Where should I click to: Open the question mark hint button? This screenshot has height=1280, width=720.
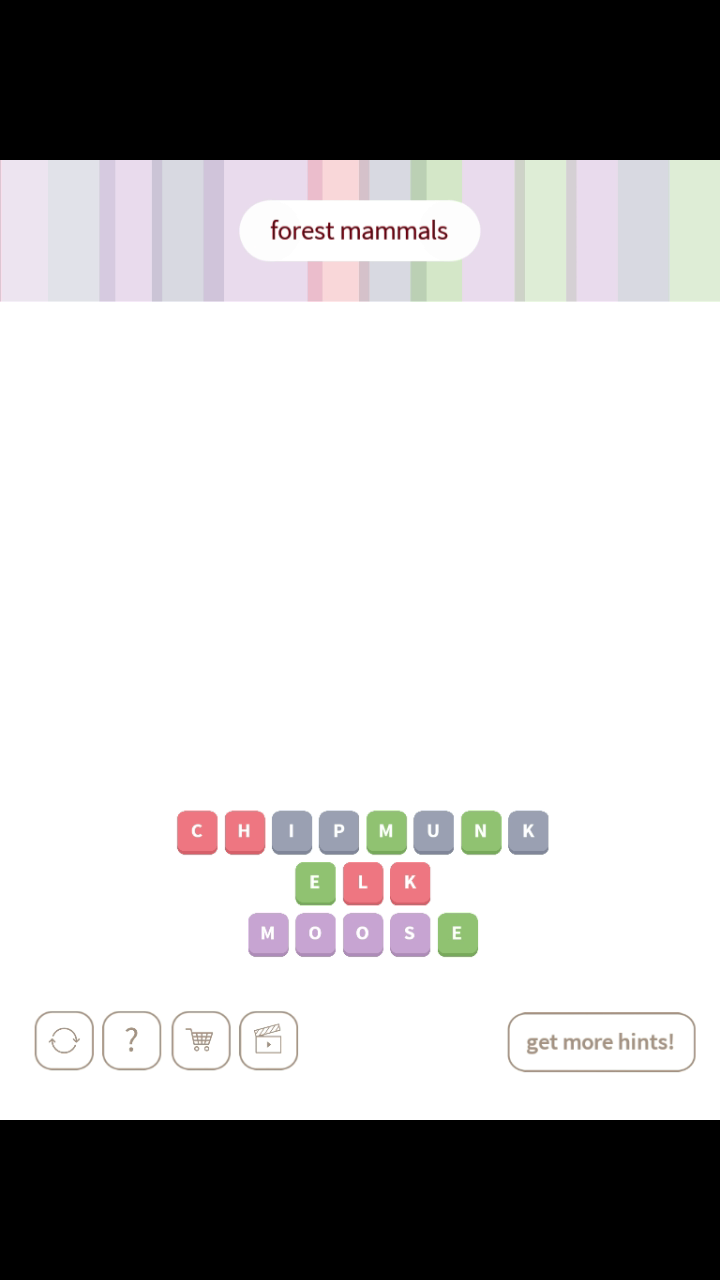[x=131, y=1041]
